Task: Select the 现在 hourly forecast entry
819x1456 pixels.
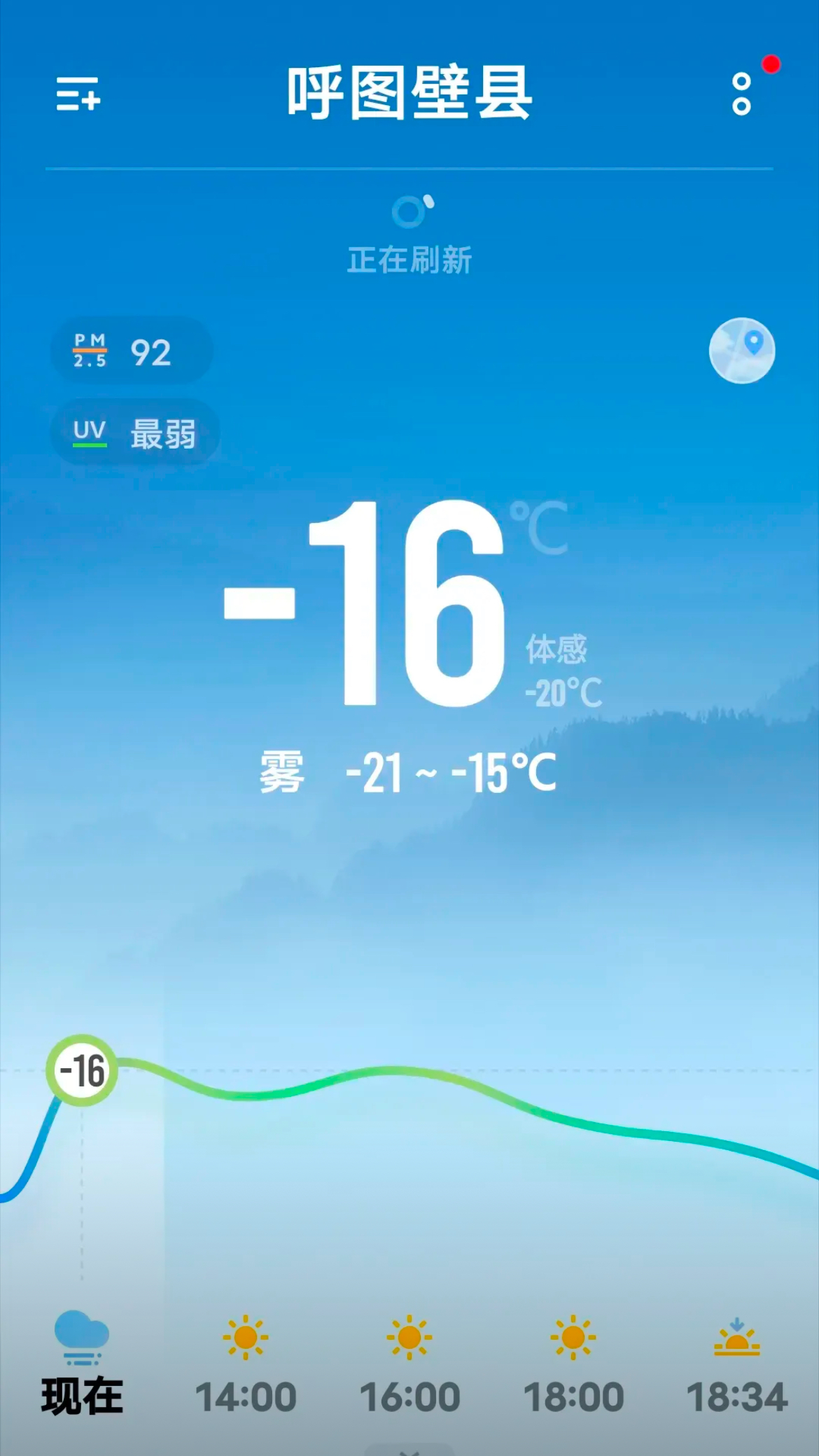Action: [81, 1396]
